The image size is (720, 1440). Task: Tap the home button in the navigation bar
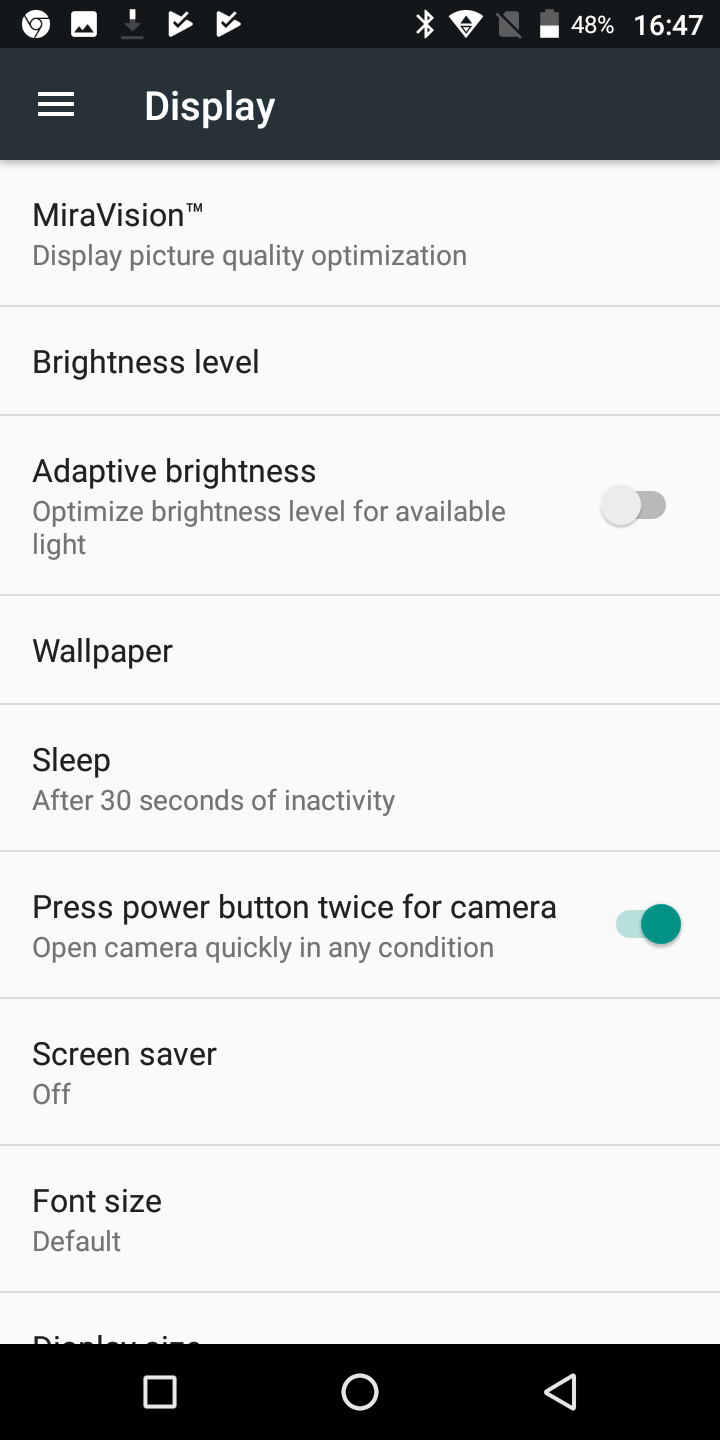(360, 1392)
